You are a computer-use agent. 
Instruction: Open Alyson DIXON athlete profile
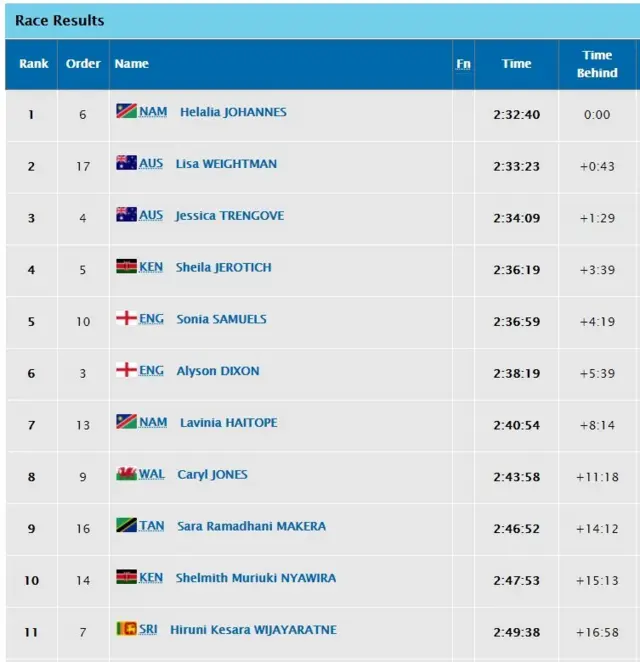pyautogui.click(x=217, y=371)
